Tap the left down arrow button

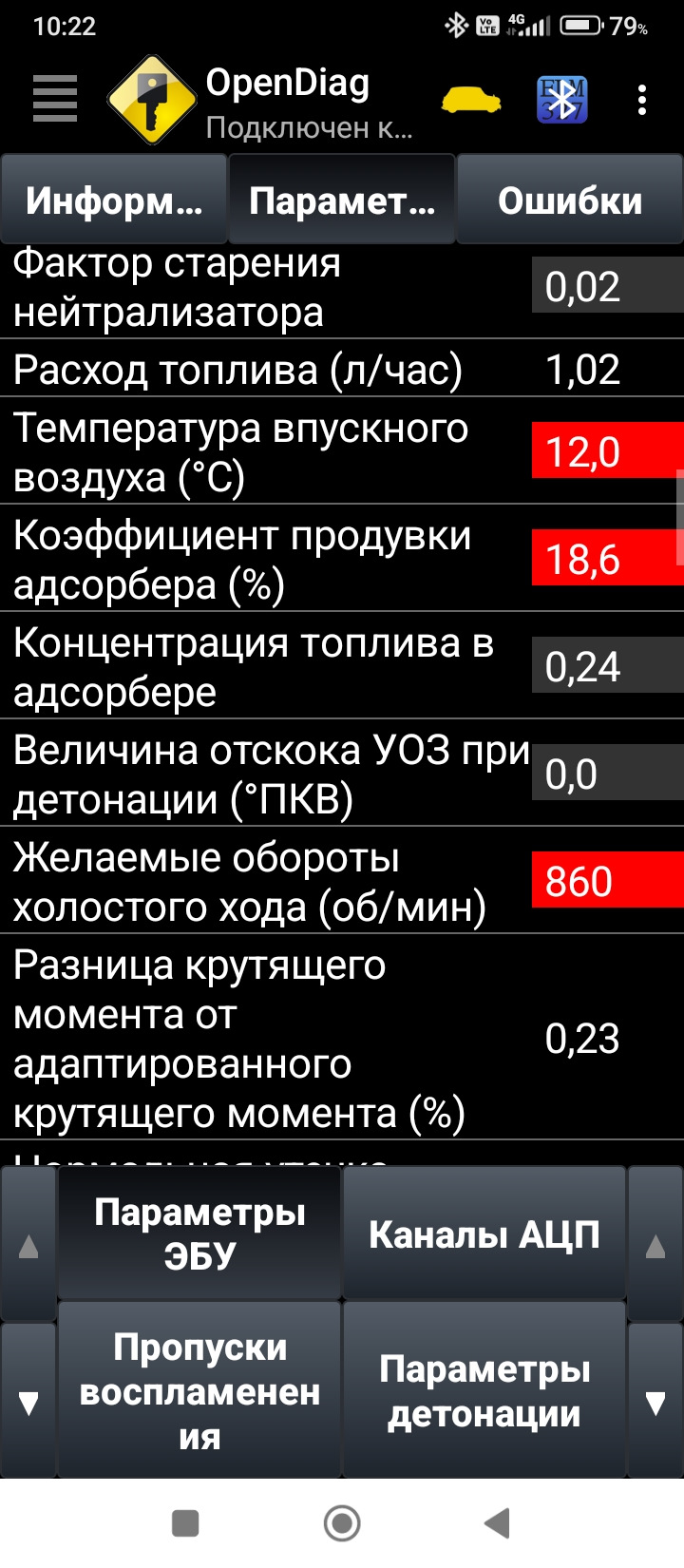coord(28,1403)
